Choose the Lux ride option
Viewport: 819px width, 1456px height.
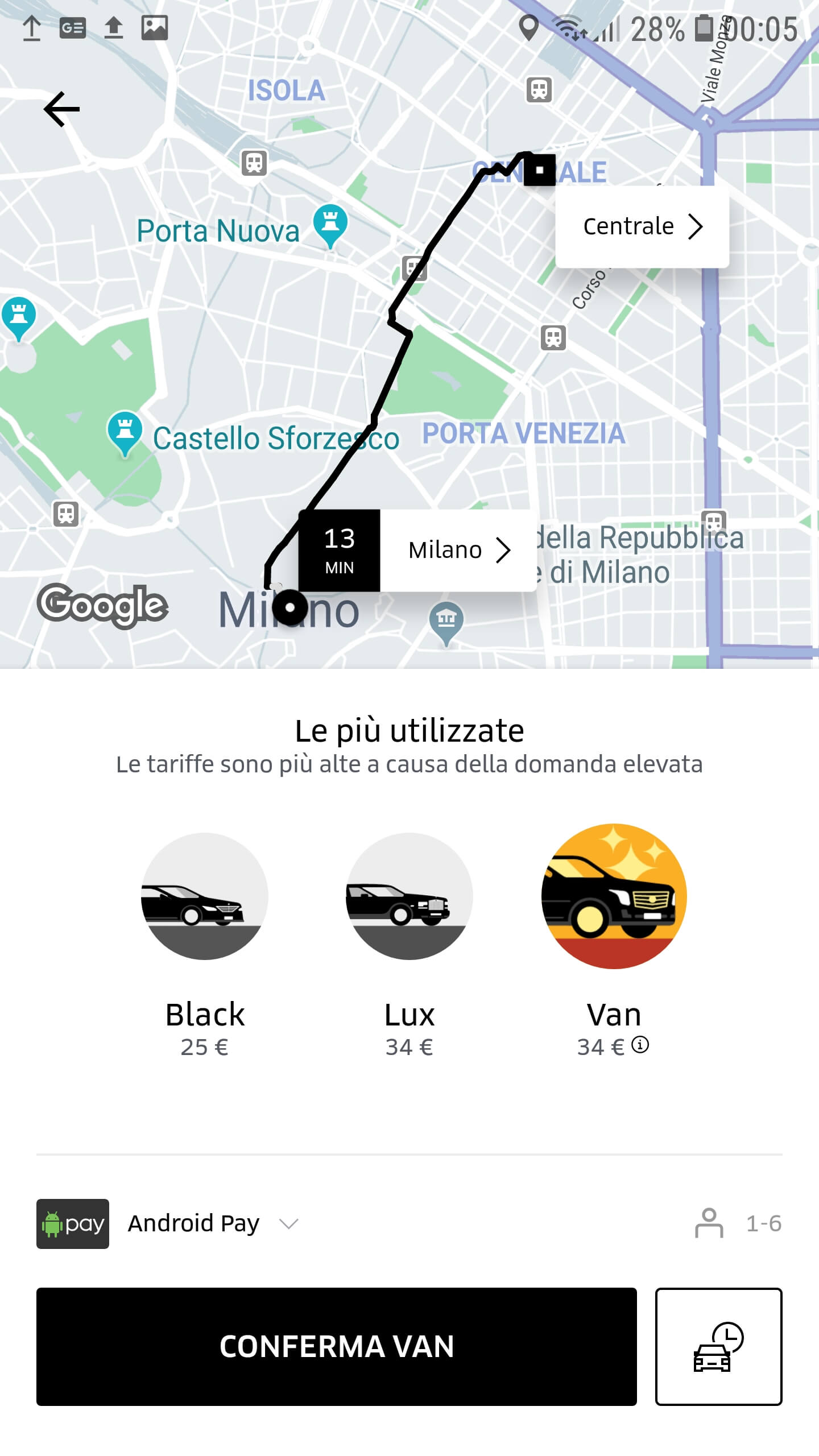(409, 897)
